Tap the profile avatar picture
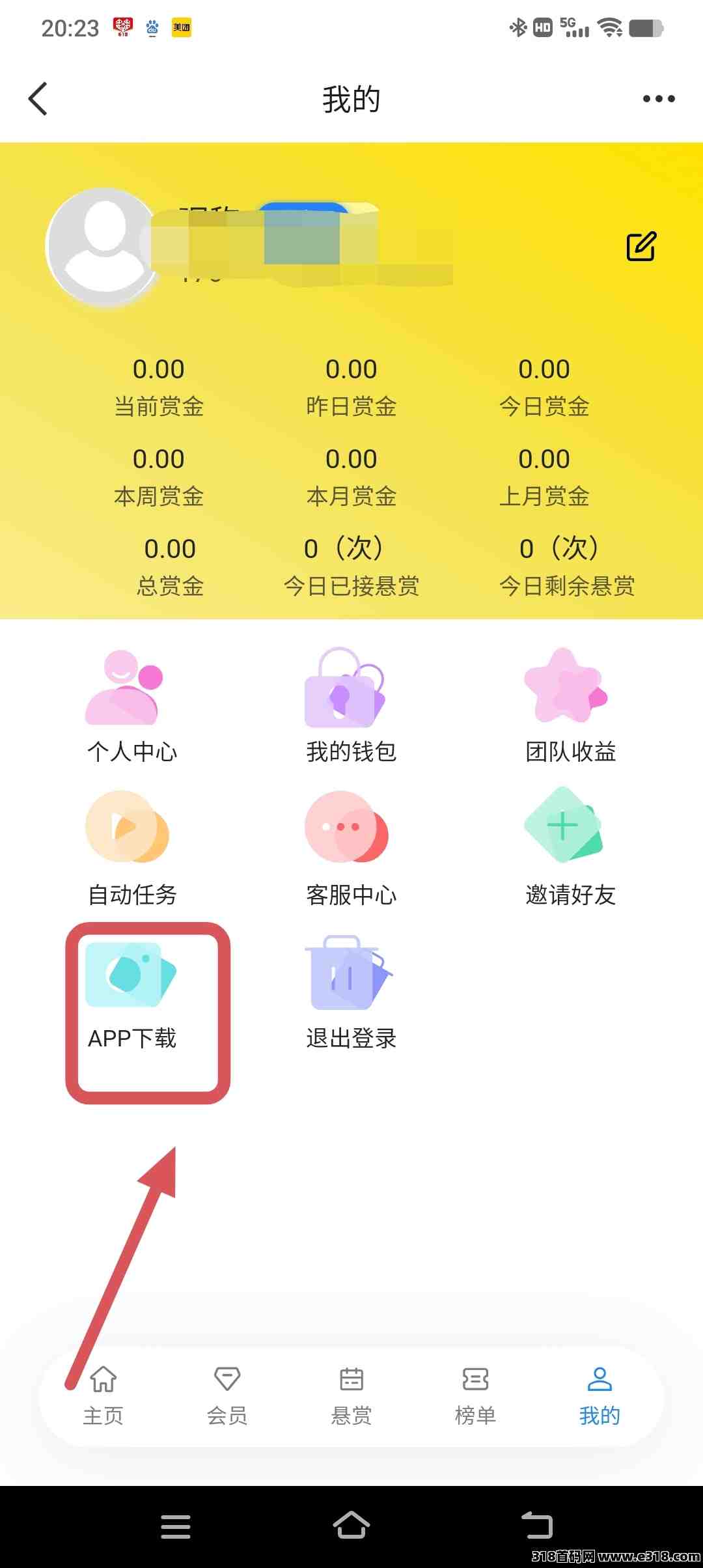Image resolution: width=703 pixels, height=1568 pixels. (103, 247)
